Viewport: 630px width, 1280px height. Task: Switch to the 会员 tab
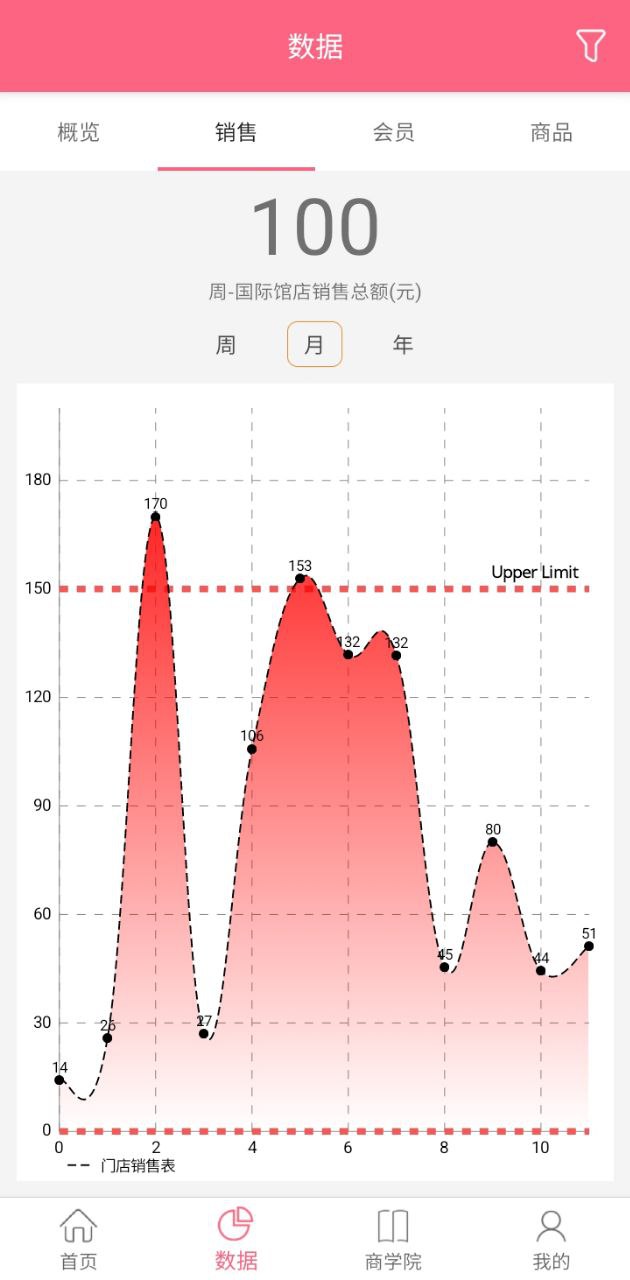[x=393, y=132]
